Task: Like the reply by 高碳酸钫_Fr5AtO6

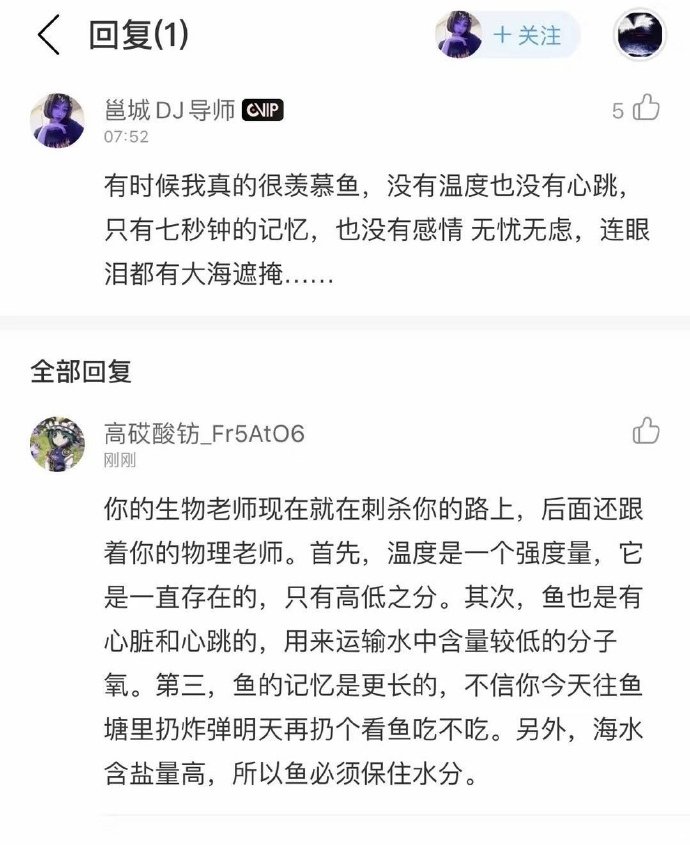Action: pos(647,431)
